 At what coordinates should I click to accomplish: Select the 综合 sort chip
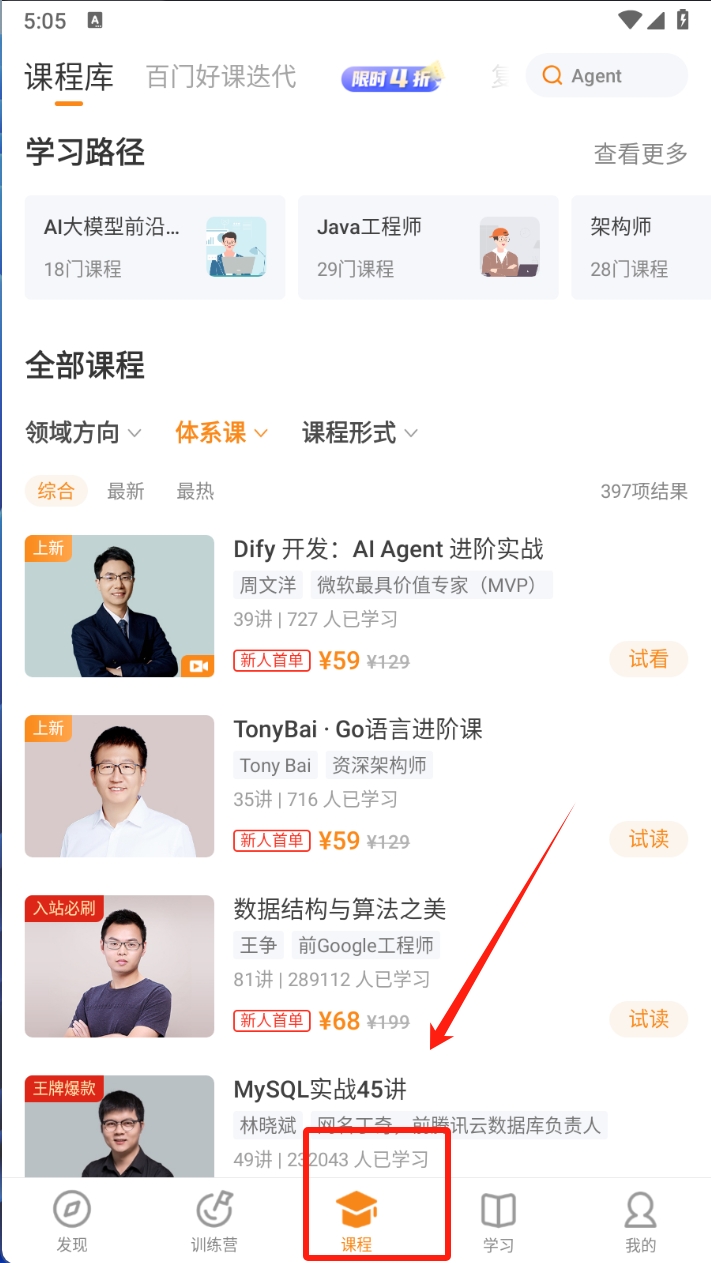[x=56, y=491]
